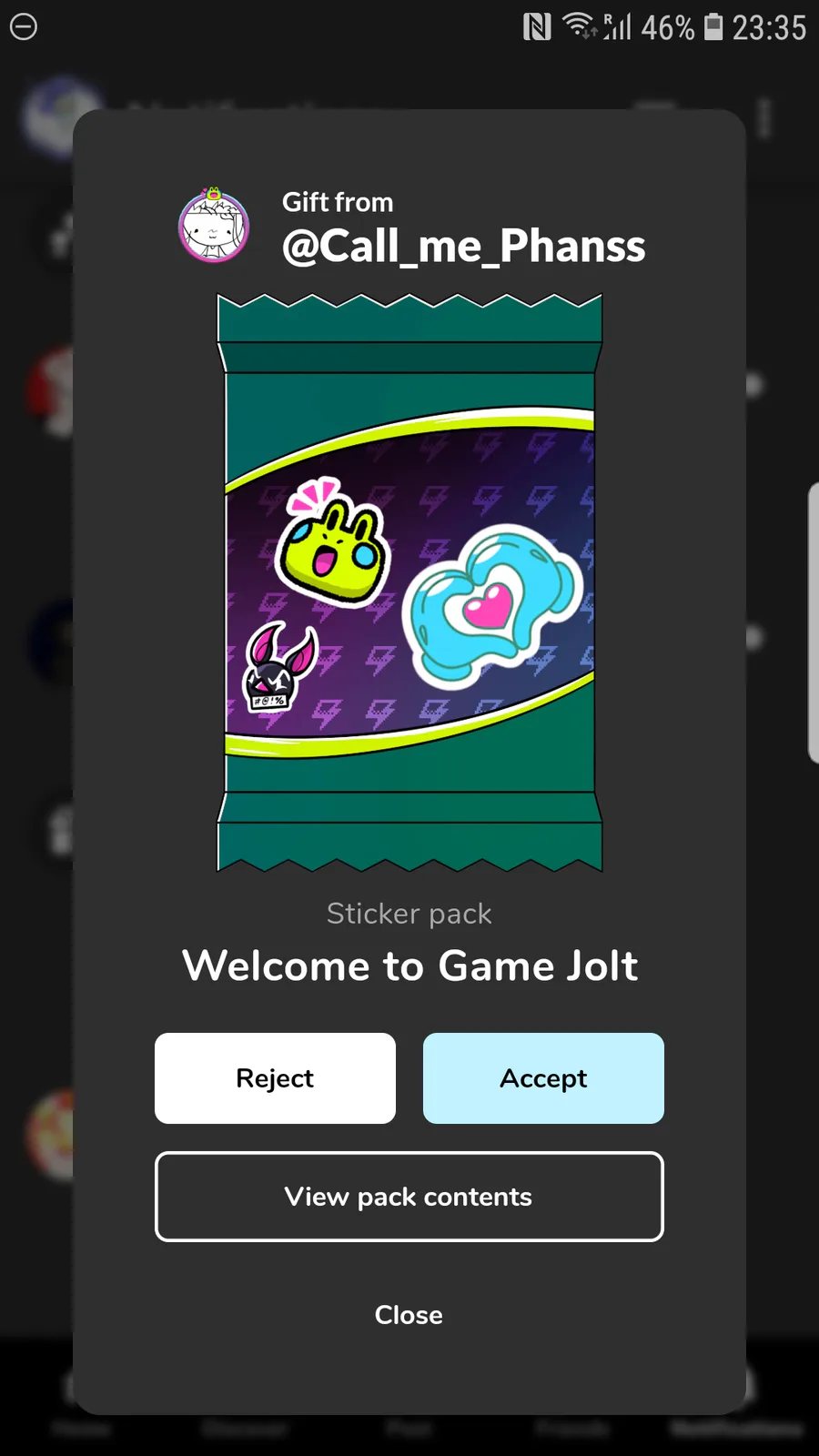819x1456 pixels.
Task: Reject the sticker pack gift
Action: click(275, 1078)
